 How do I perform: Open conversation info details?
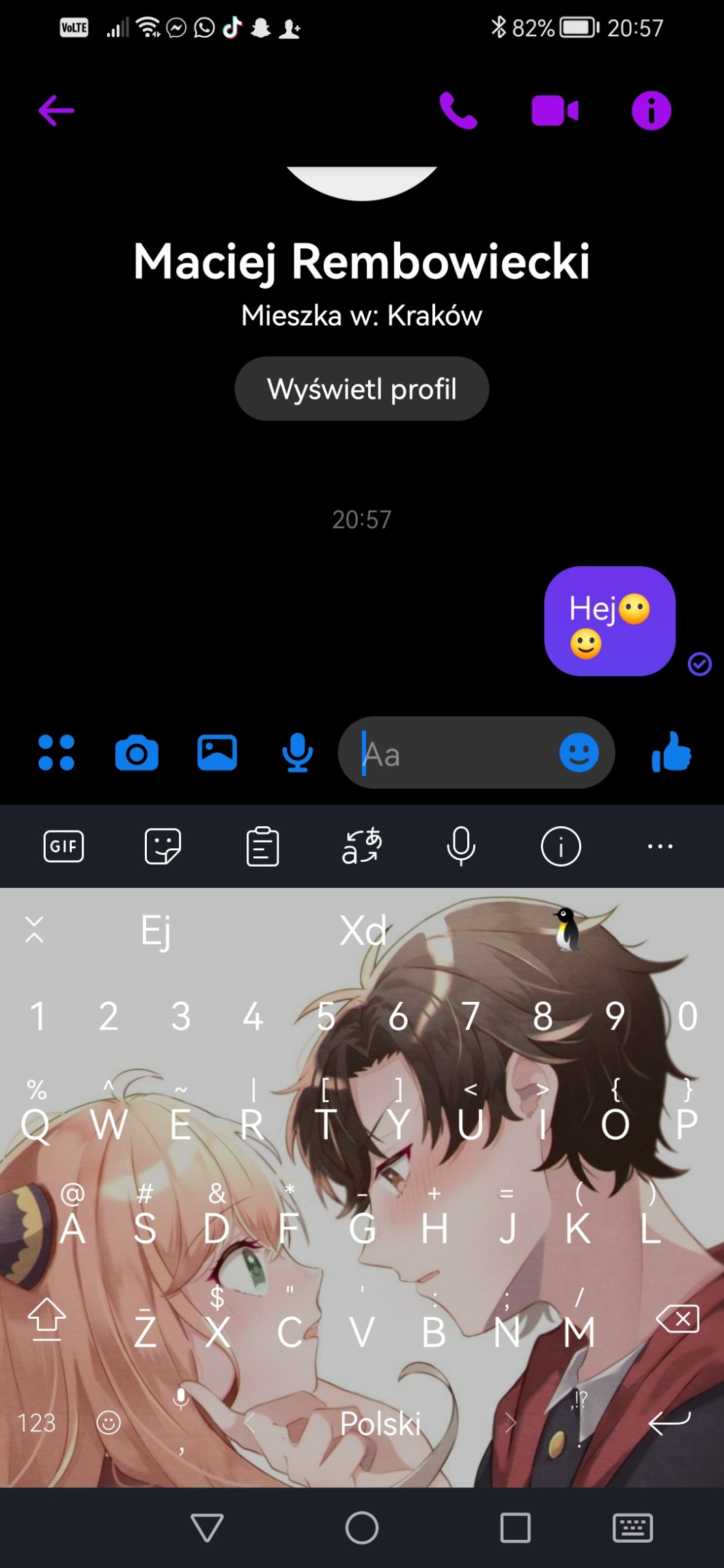coord(651,111)
